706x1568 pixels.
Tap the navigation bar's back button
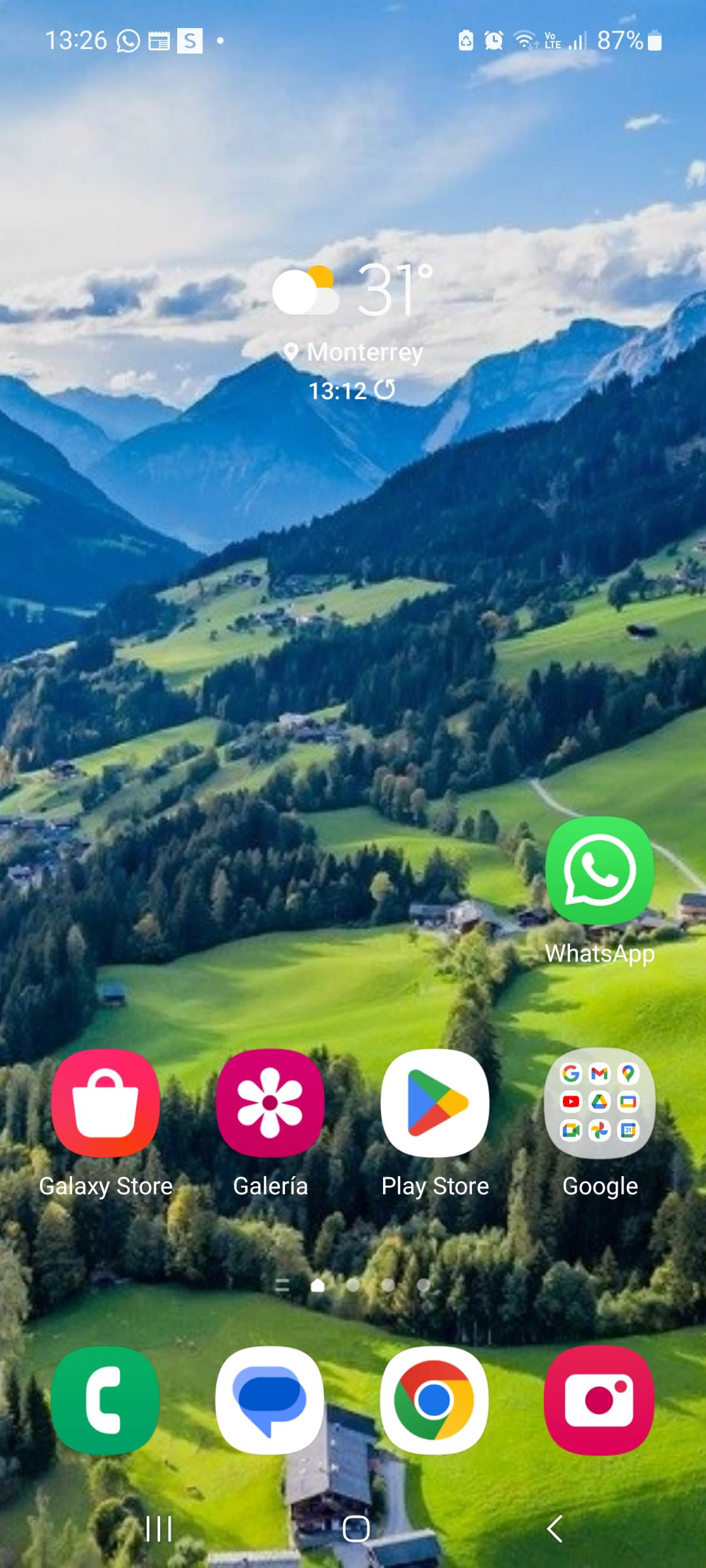tap(554, 1529)
